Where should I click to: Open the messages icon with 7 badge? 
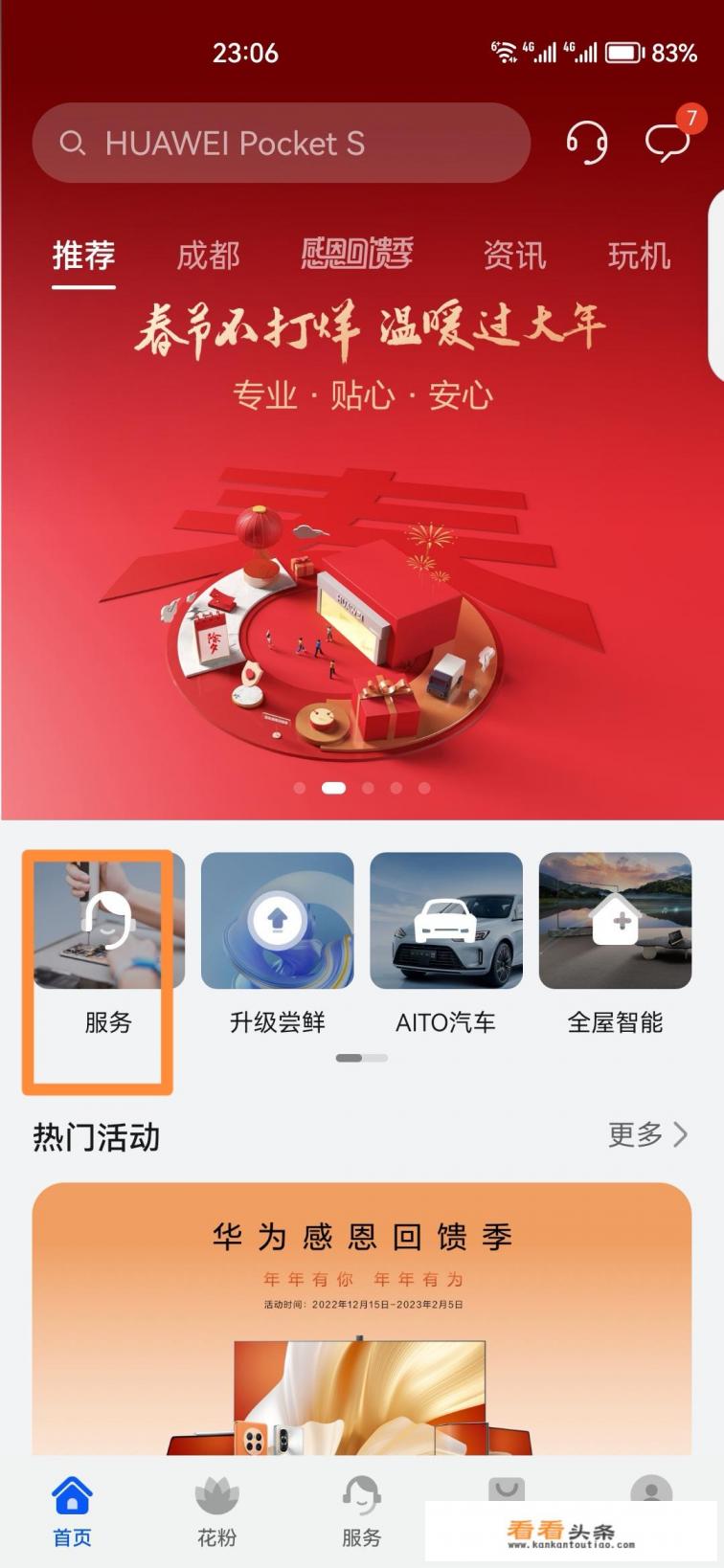[667, 143]
